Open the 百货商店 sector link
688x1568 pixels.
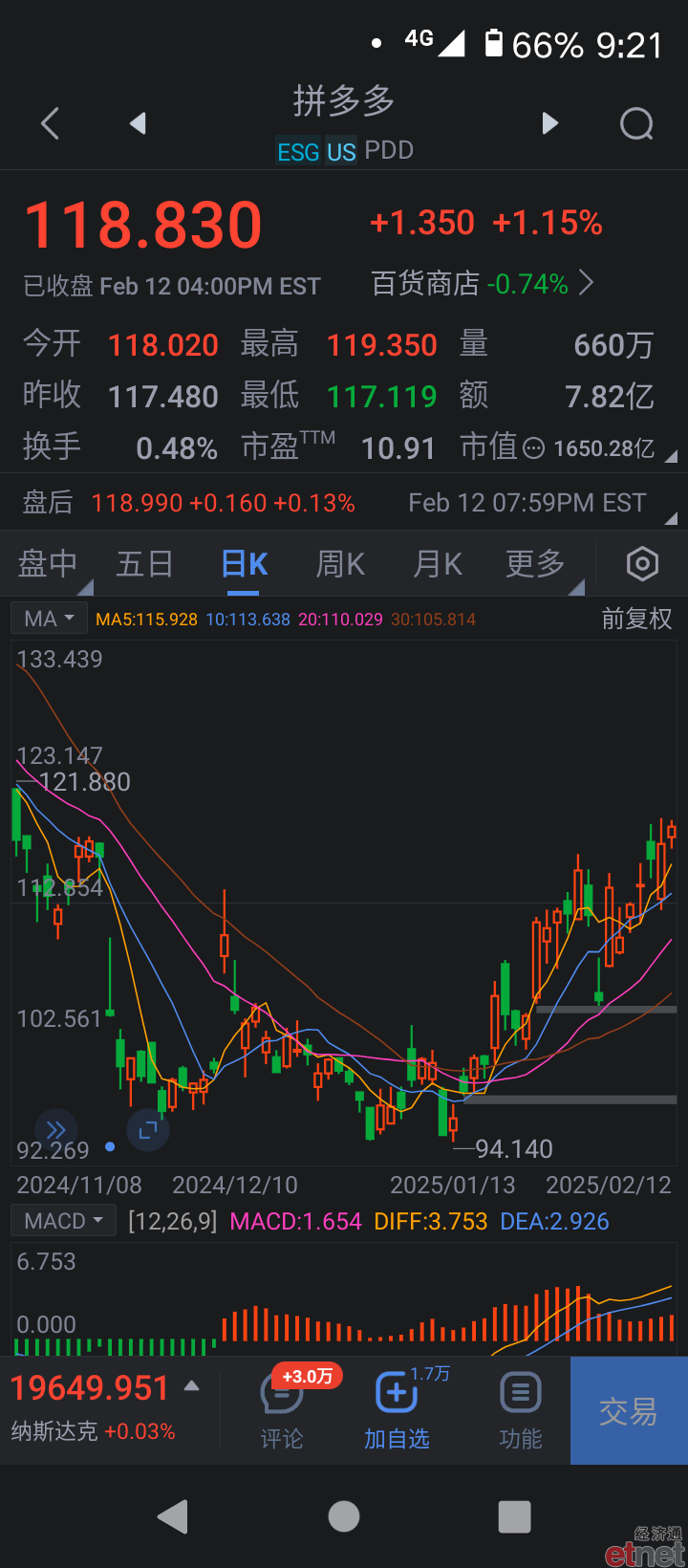click(x=482, y=284)
